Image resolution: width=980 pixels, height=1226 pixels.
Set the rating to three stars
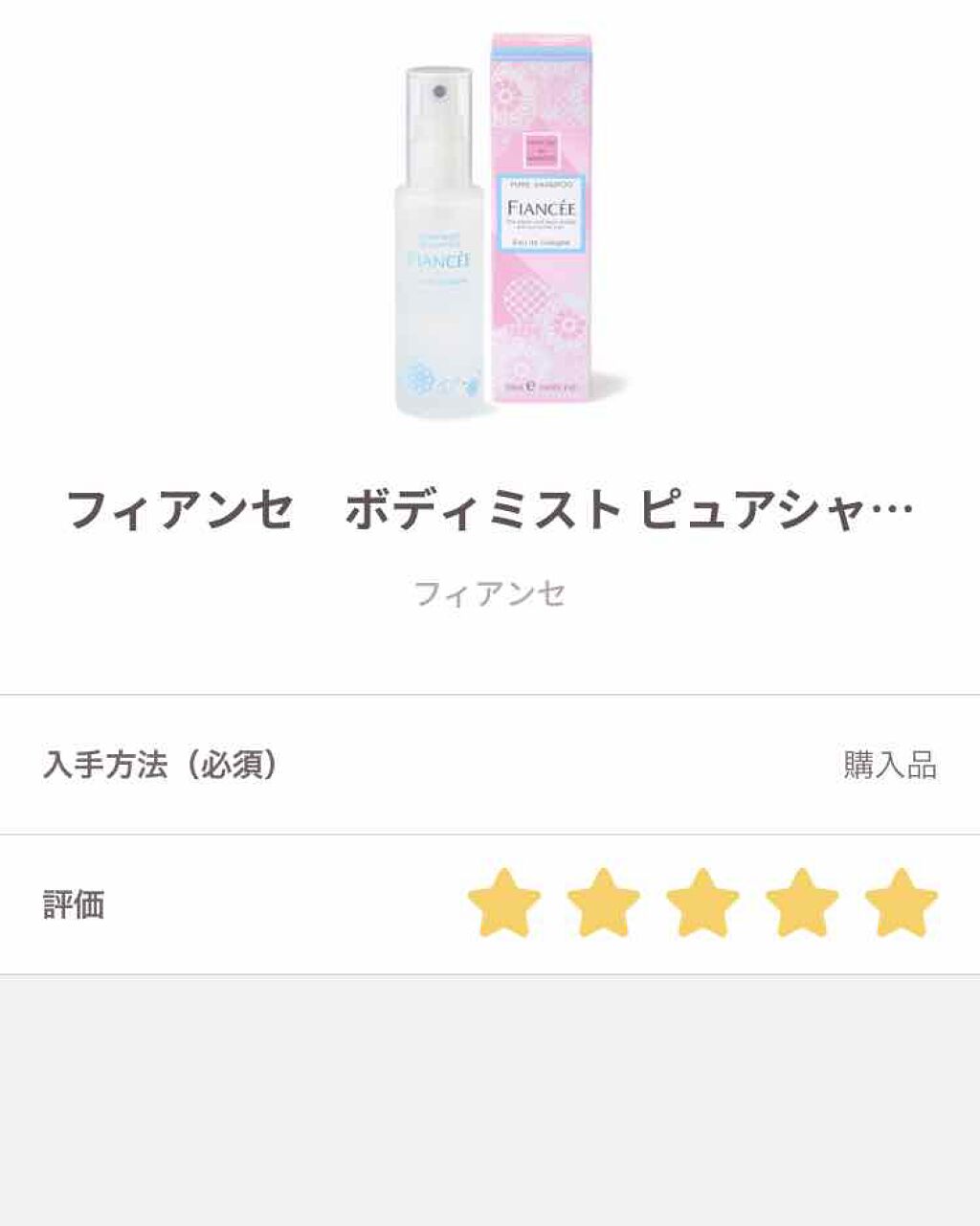pyautogui.click(x=702, y=903)
